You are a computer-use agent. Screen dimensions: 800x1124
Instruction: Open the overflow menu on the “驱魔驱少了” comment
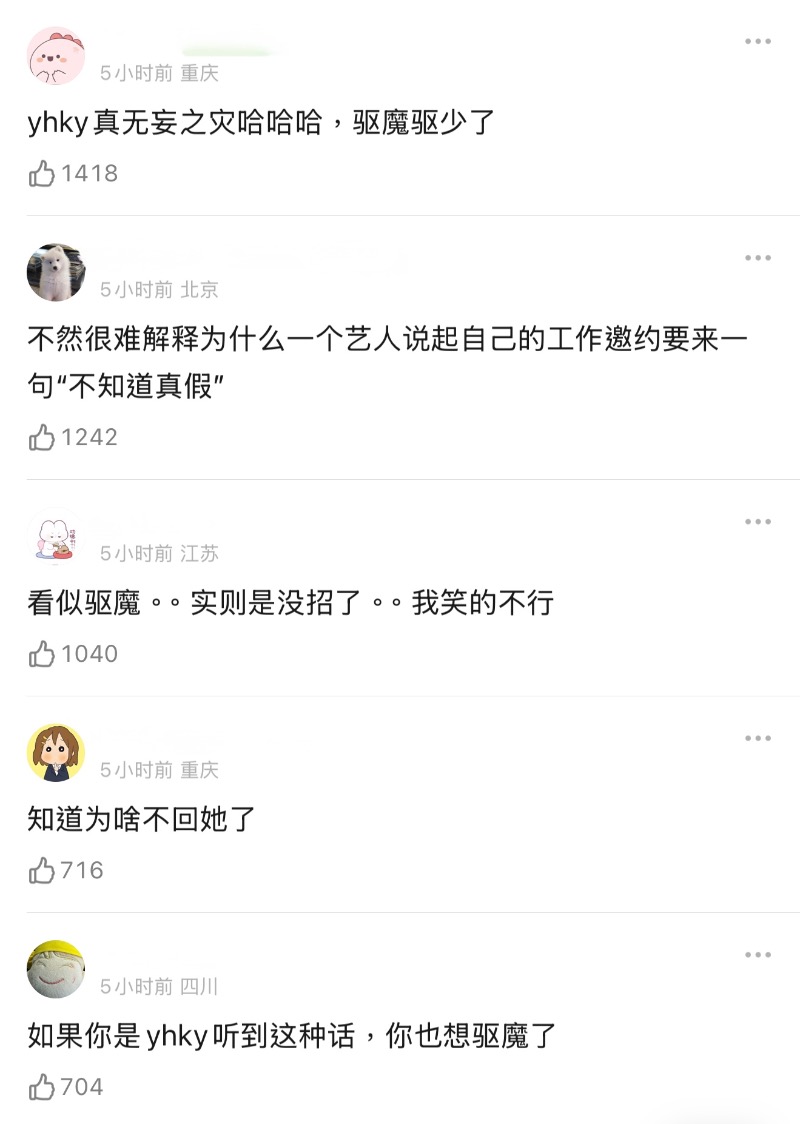pos(757,42)
